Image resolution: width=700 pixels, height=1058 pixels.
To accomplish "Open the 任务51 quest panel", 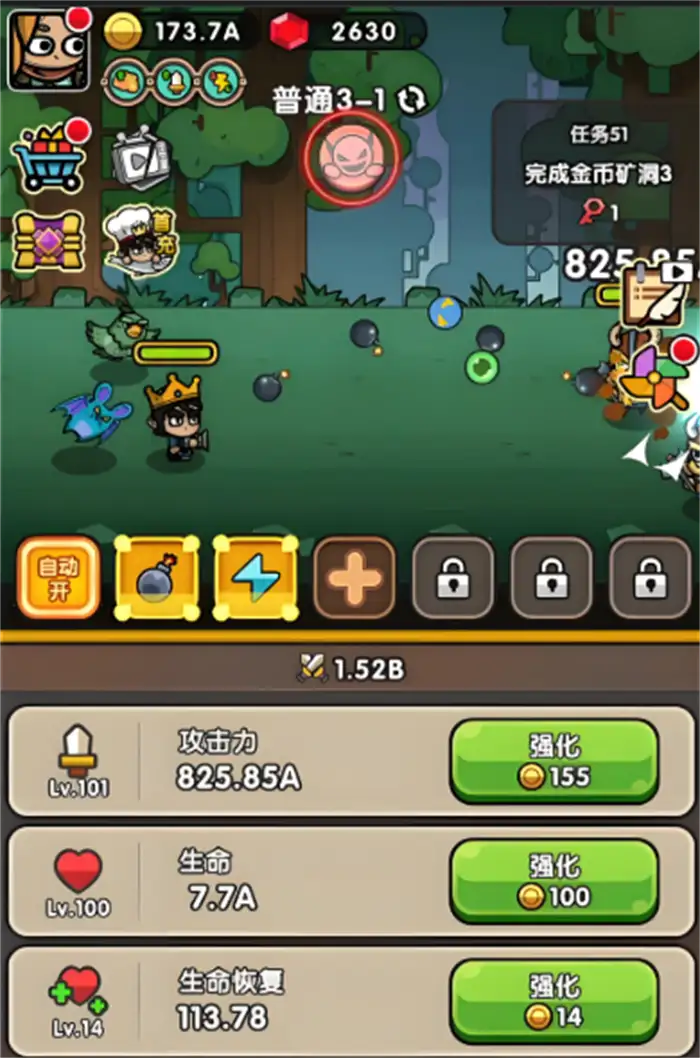I will (597, 172).
